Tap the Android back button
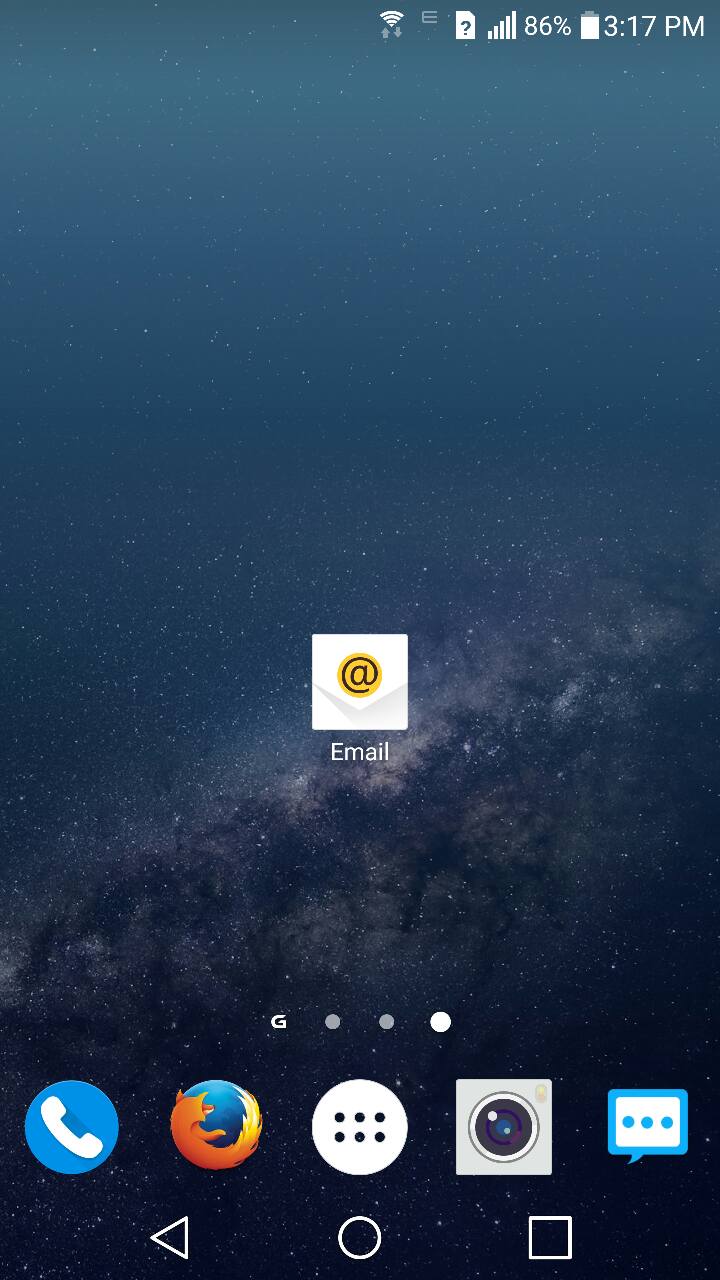Image resolution: width=720 pixels, height=1280 pixels. [170, 1238]
